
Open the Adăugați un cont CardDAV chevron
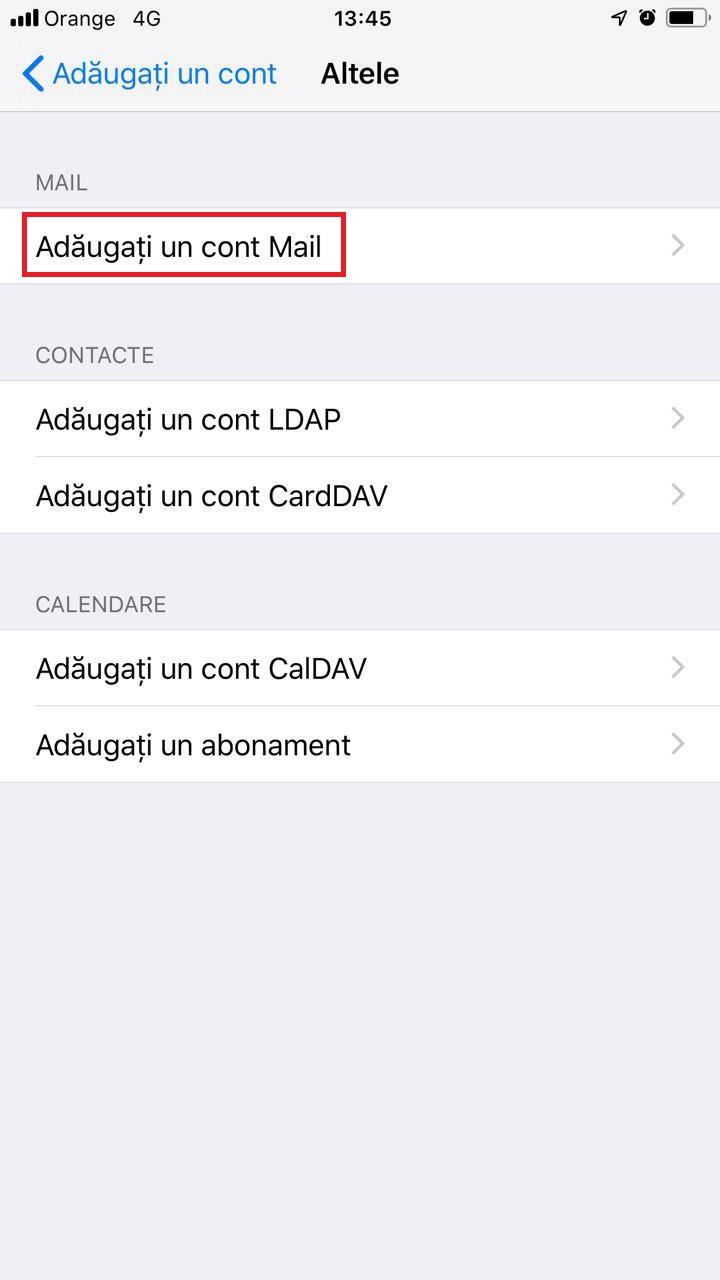678,495
